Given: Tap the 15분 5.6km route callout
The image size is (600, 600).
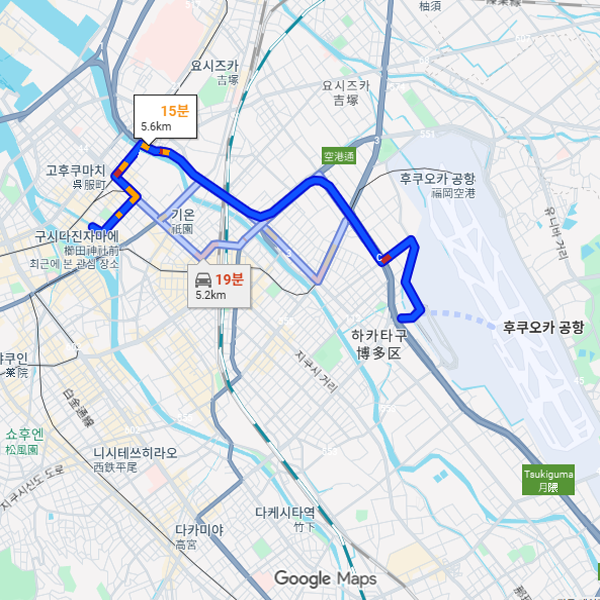Looking at the screenshot, I should [164, 119].
